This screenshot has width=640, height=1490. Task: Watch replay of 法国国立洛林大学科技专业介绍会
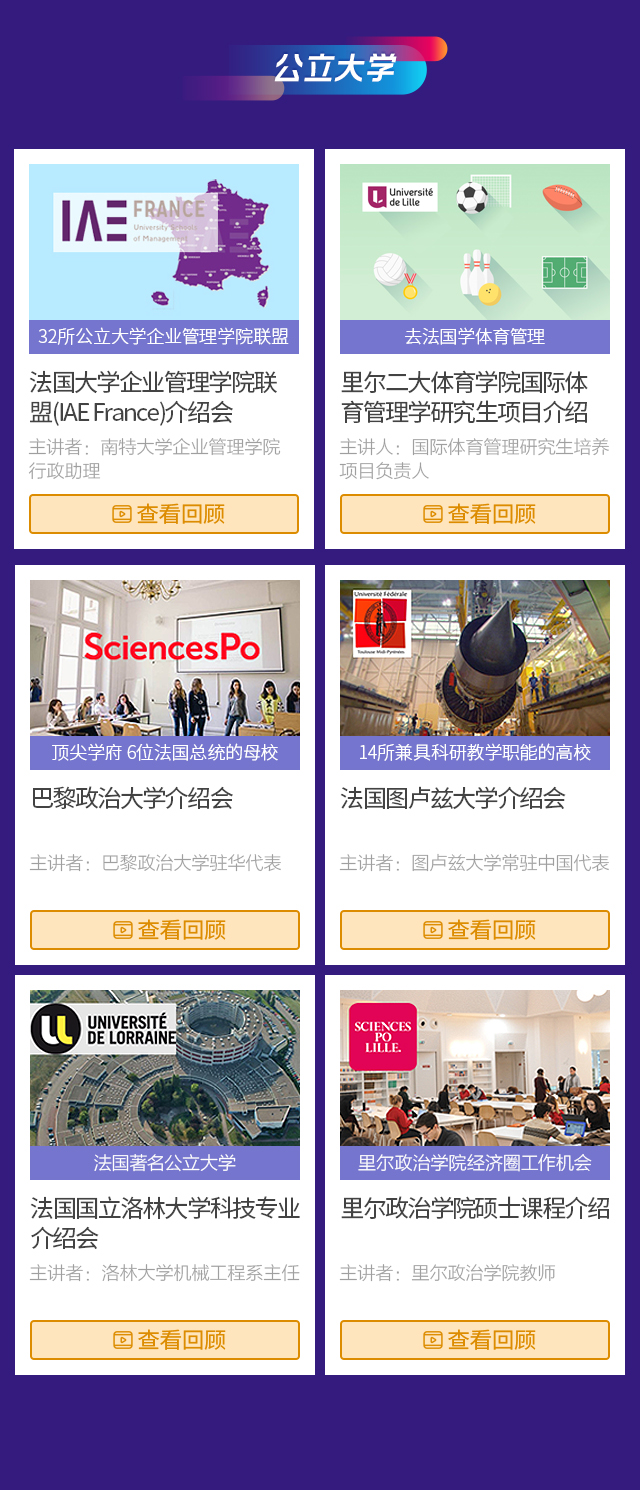pyautogui.click(x=164, y=1340)
